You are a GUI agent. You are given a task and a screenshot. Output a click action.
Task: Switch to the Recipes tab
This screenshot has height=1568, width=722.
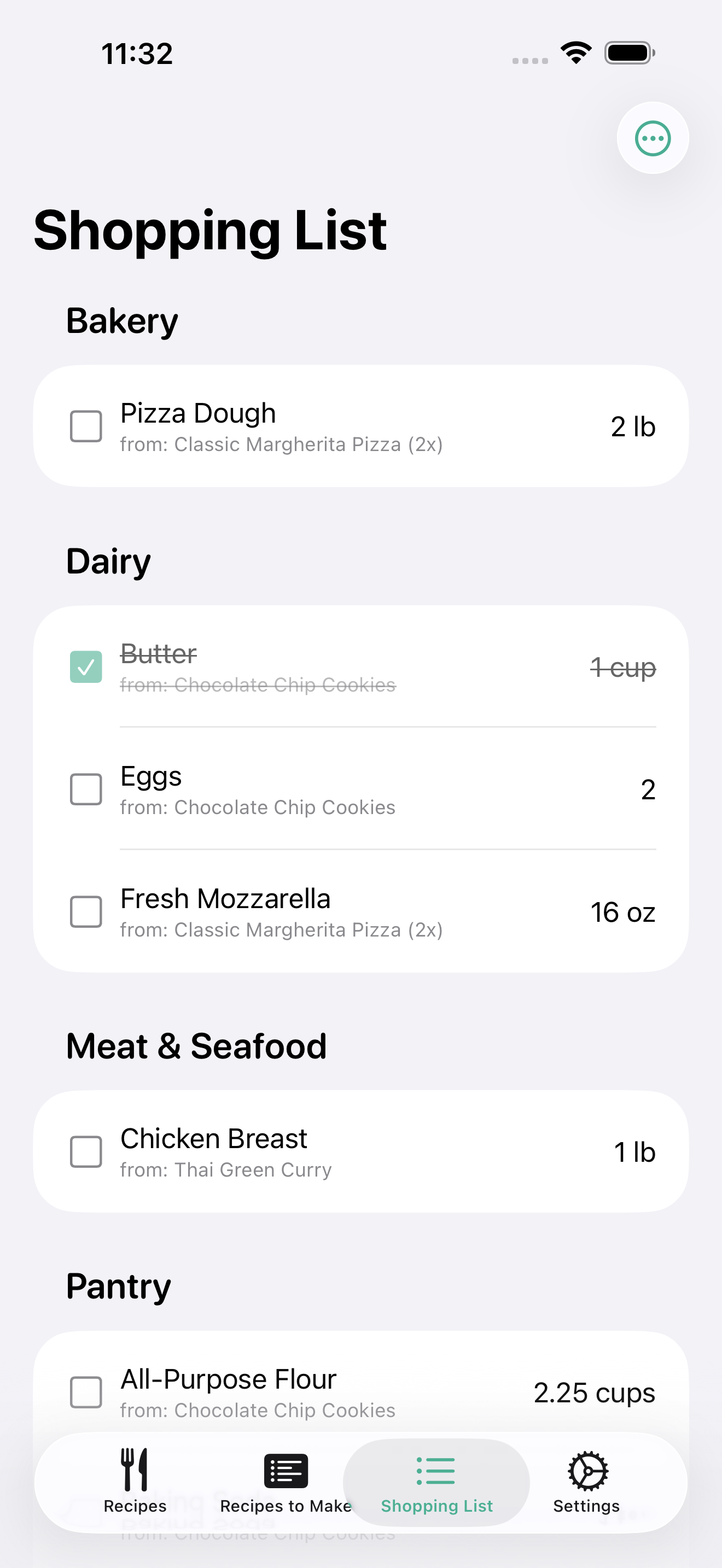135,1482
